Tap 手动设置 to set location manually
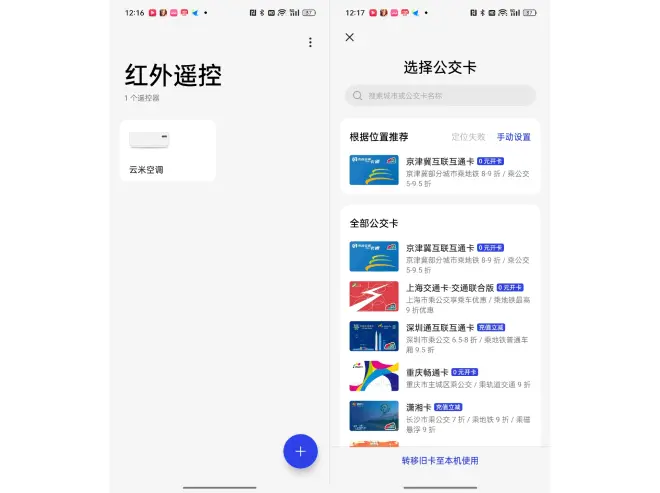Screen dimensions: 660x493 513,137
